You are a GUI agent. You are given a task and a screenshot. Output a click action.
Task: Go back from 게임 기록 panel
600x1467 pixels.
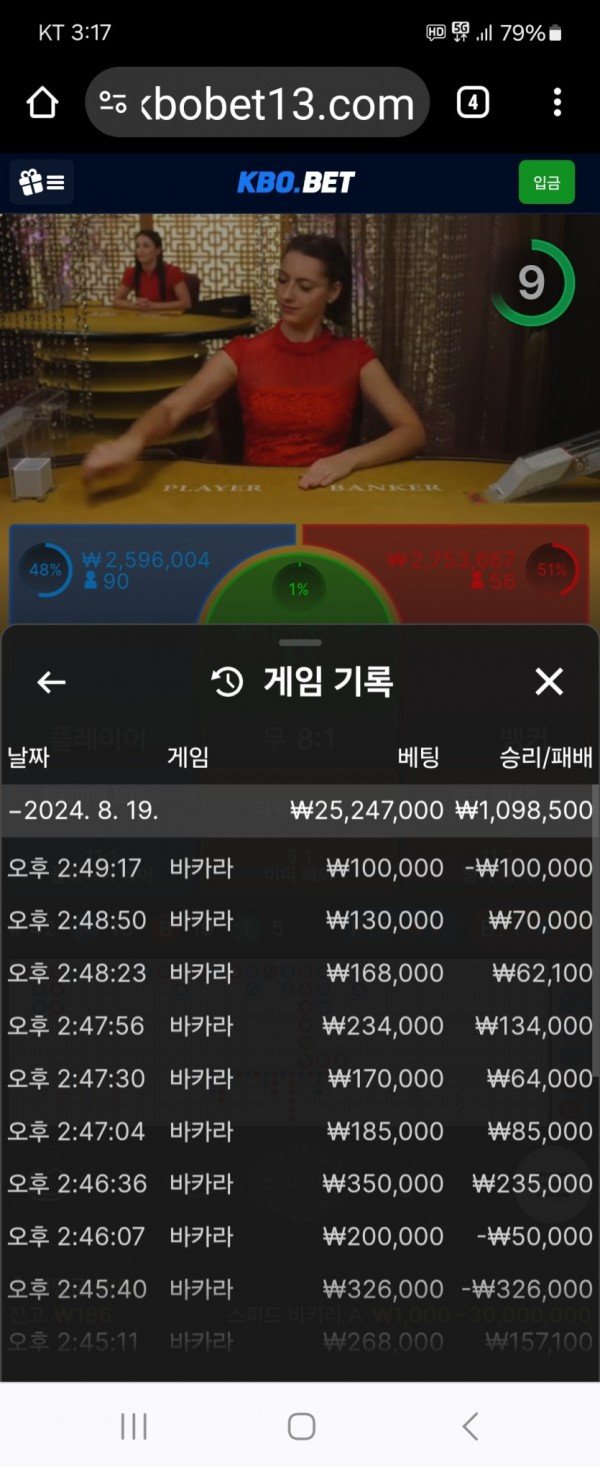51,682
